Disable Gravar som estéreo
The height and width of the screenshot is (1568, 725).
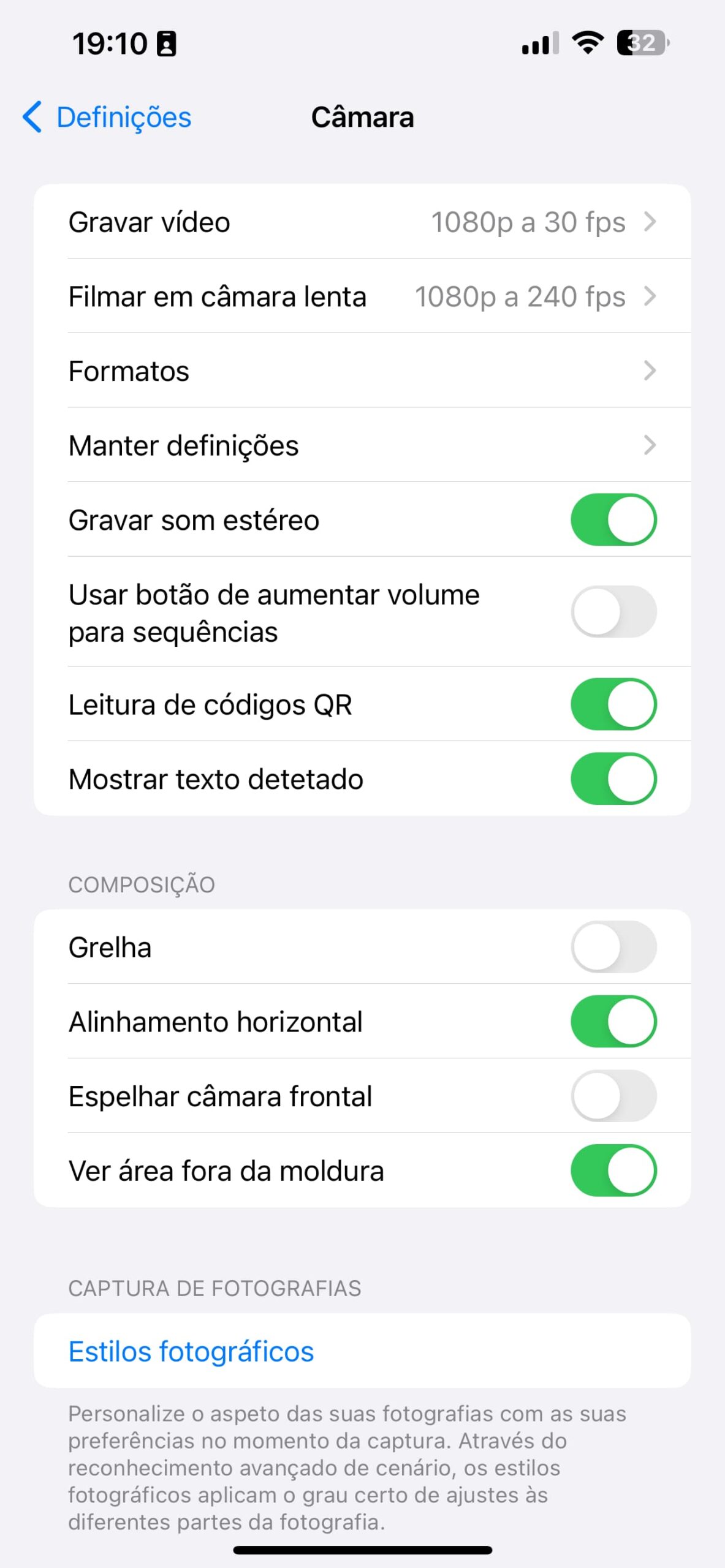click(613, 520)
